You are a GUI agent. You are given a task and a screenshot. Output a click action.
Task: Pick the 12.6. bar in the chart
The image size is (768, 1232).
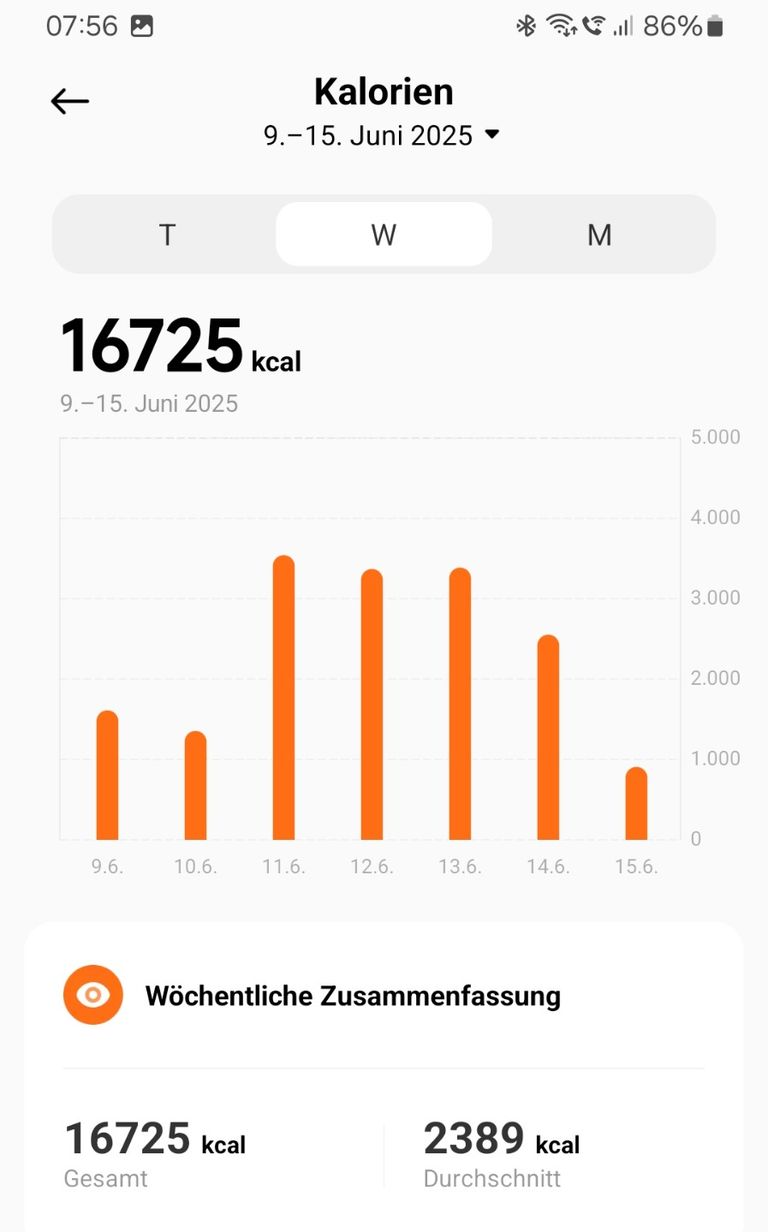pos(372,705)
